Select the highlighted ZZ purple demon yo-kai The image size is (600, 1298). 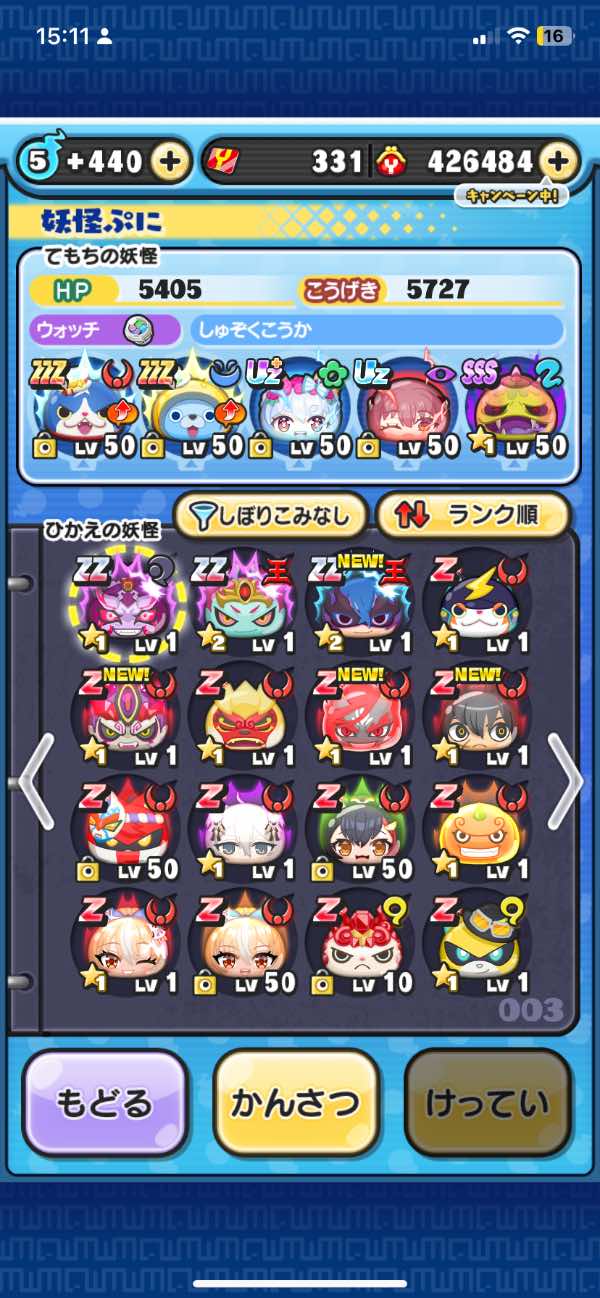pos(126,603)
